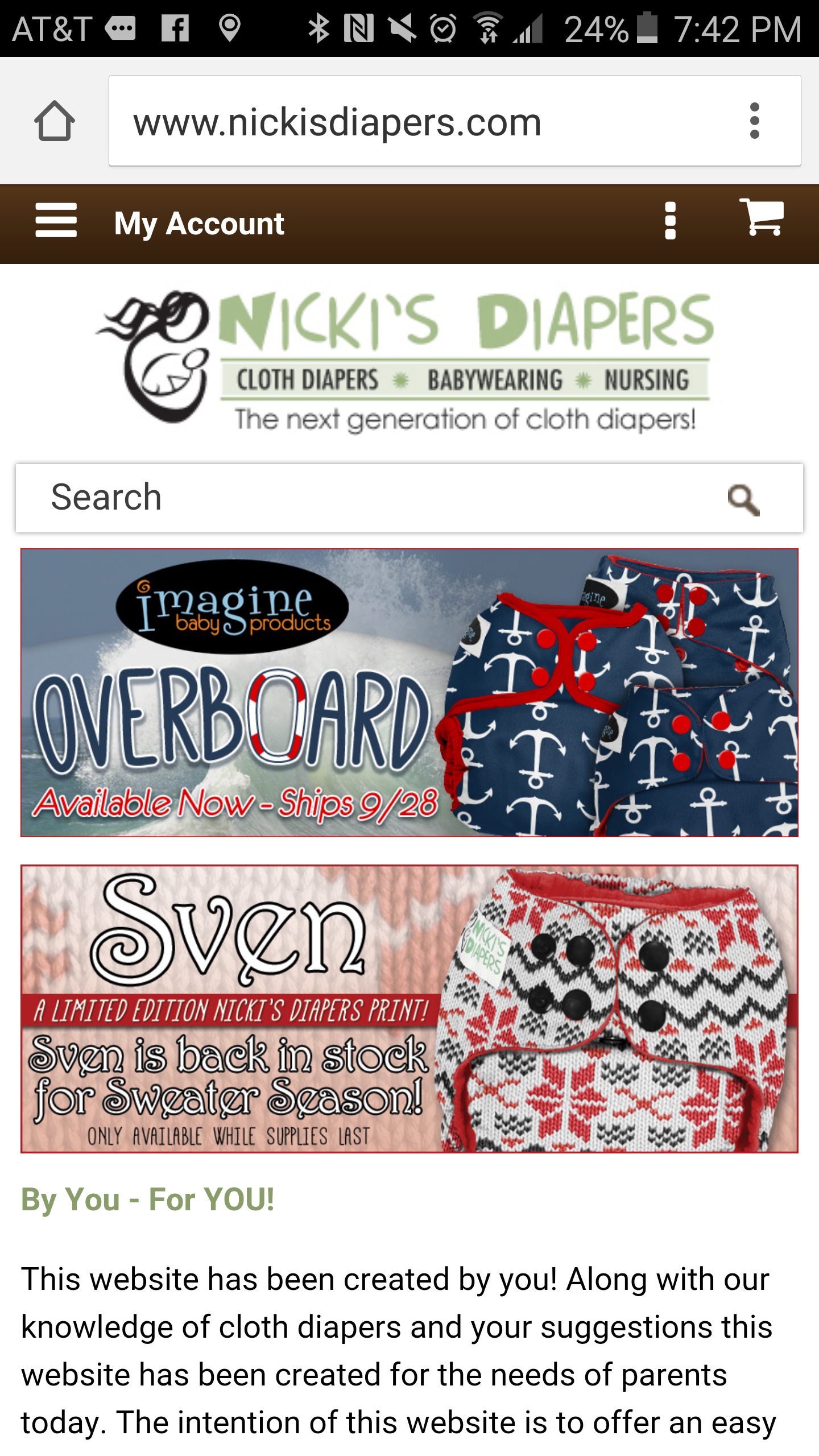
Task: Open the Imagine Overboard promo banner
Action: pyautogui.click(x=409, y=693)
